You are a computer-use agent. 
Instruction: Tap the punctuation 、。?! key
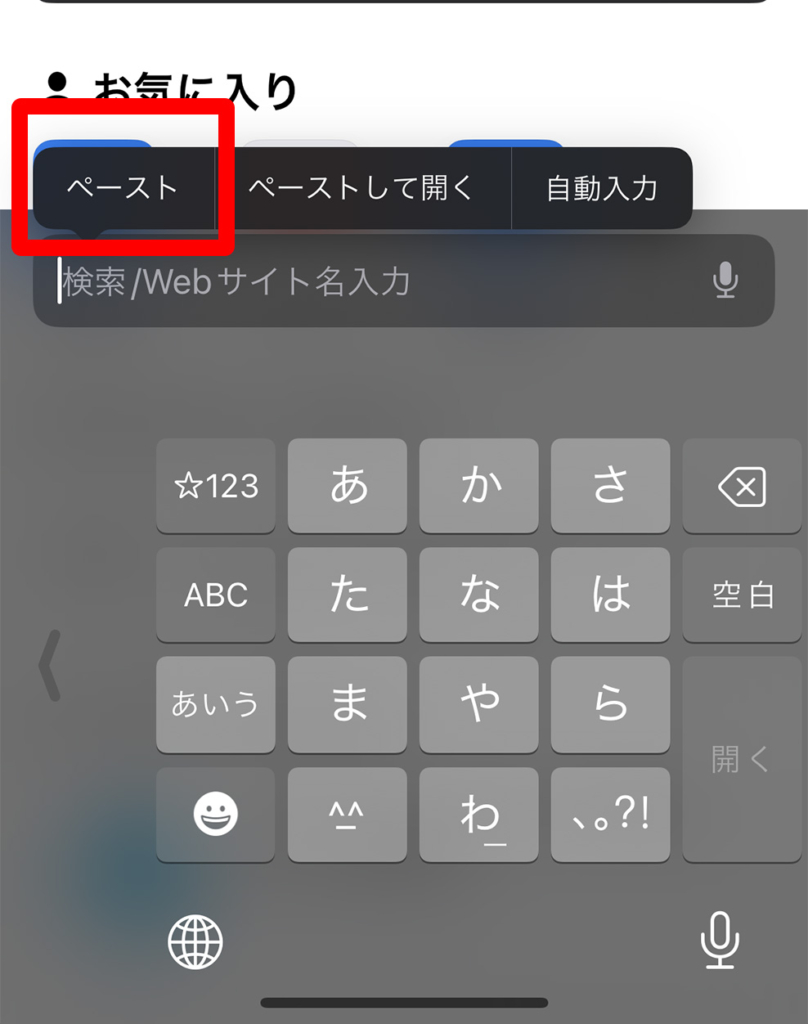click(610, 815)
